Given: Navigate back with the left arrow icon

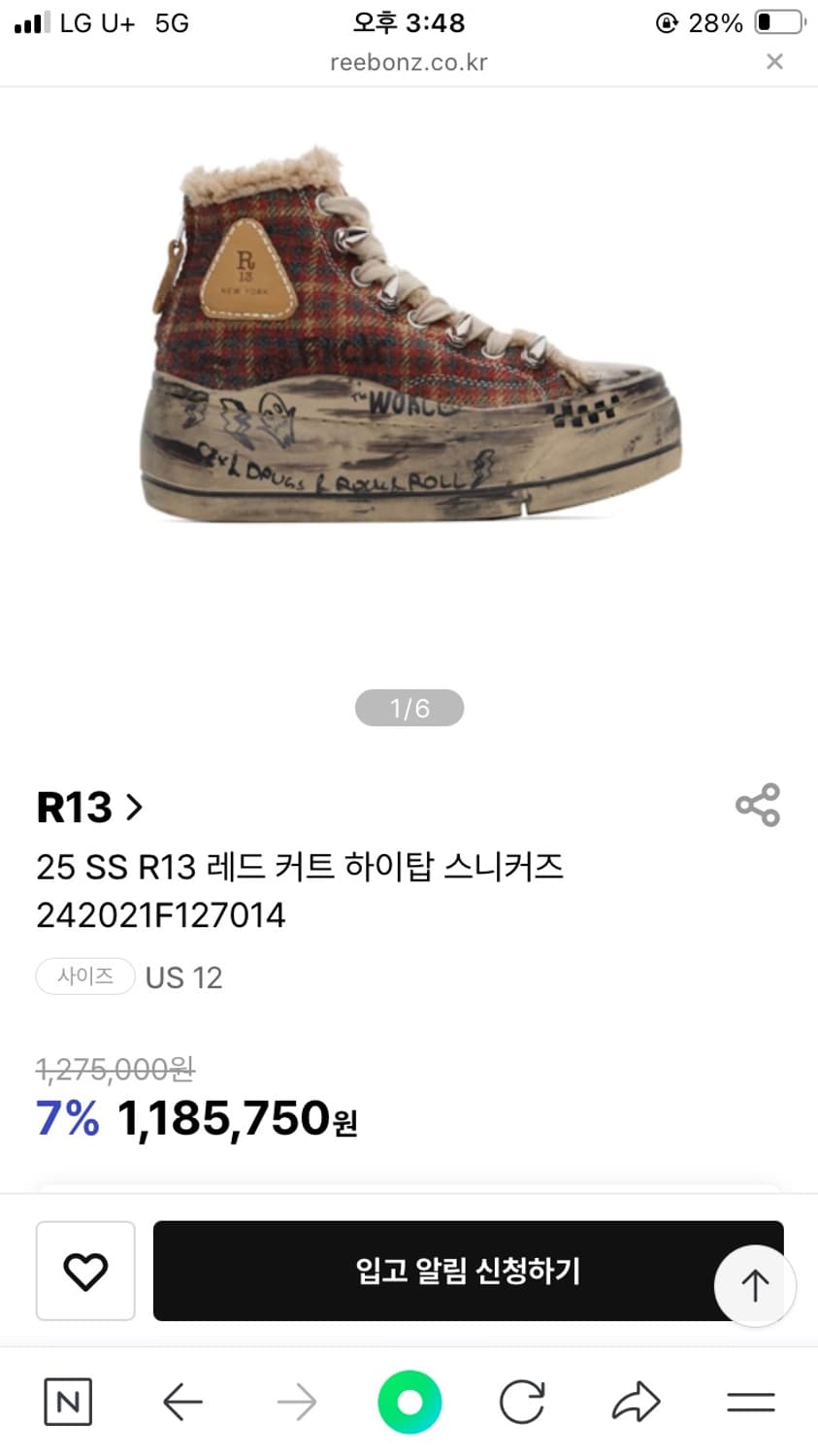Looking at the screenshot, I should coord(181,1401).
